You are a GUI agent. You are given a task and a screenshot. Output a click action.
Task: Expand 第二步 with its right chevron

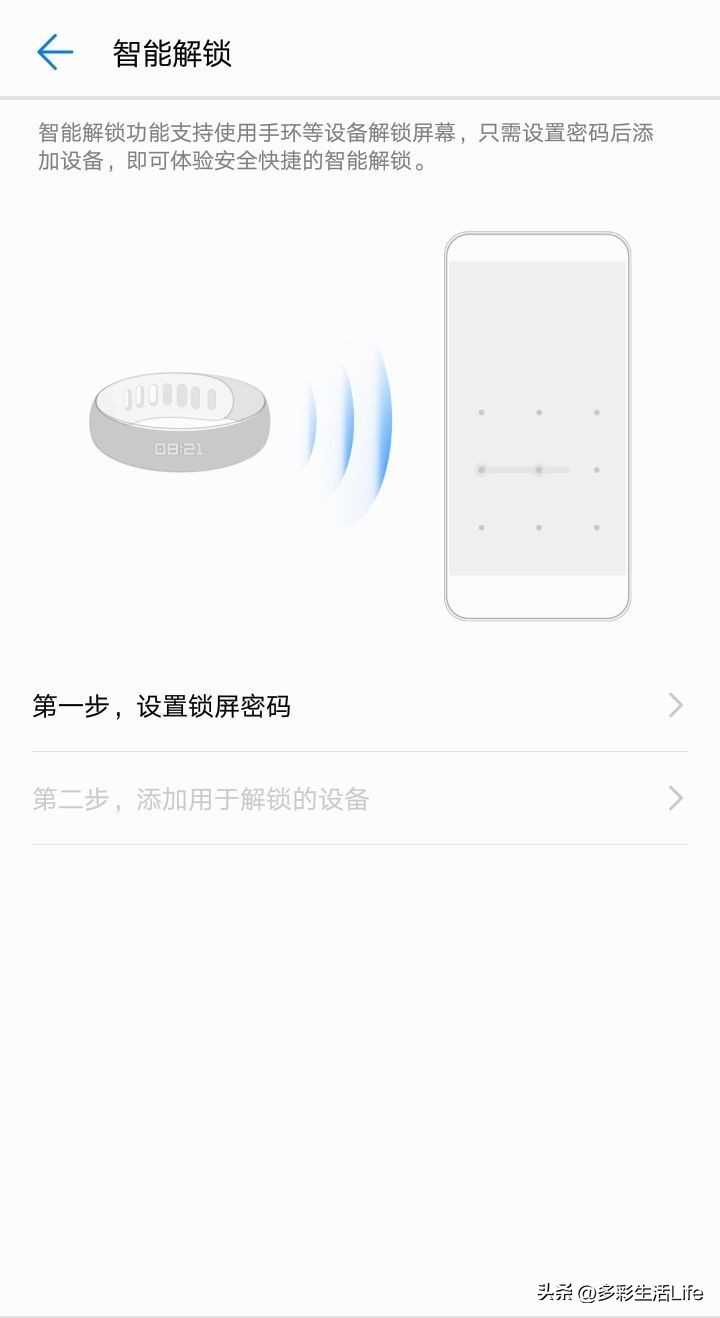coord(675,798)
